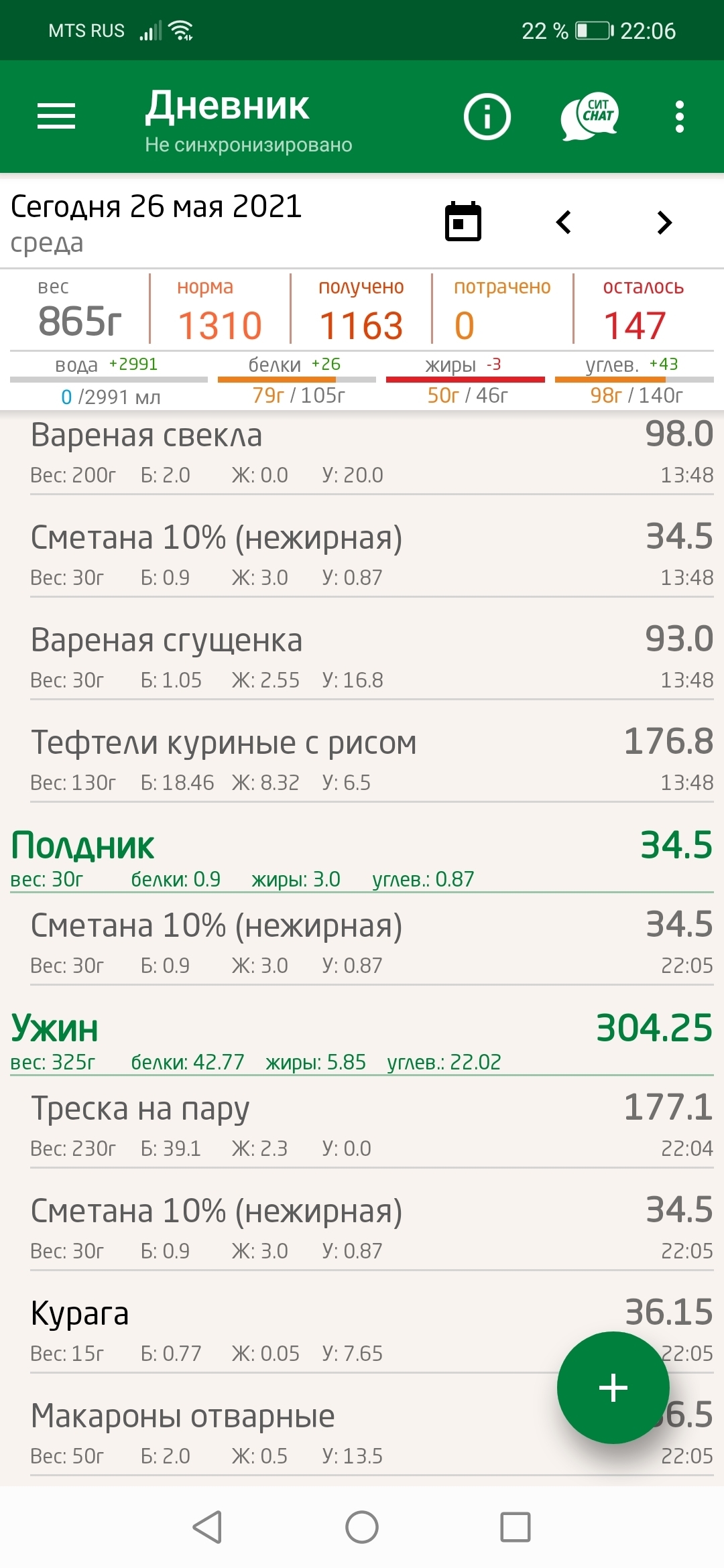Open the Вареная свекла entry
Image resolution: width=724 pixels, height=1568 pixels.
(268, 452)
